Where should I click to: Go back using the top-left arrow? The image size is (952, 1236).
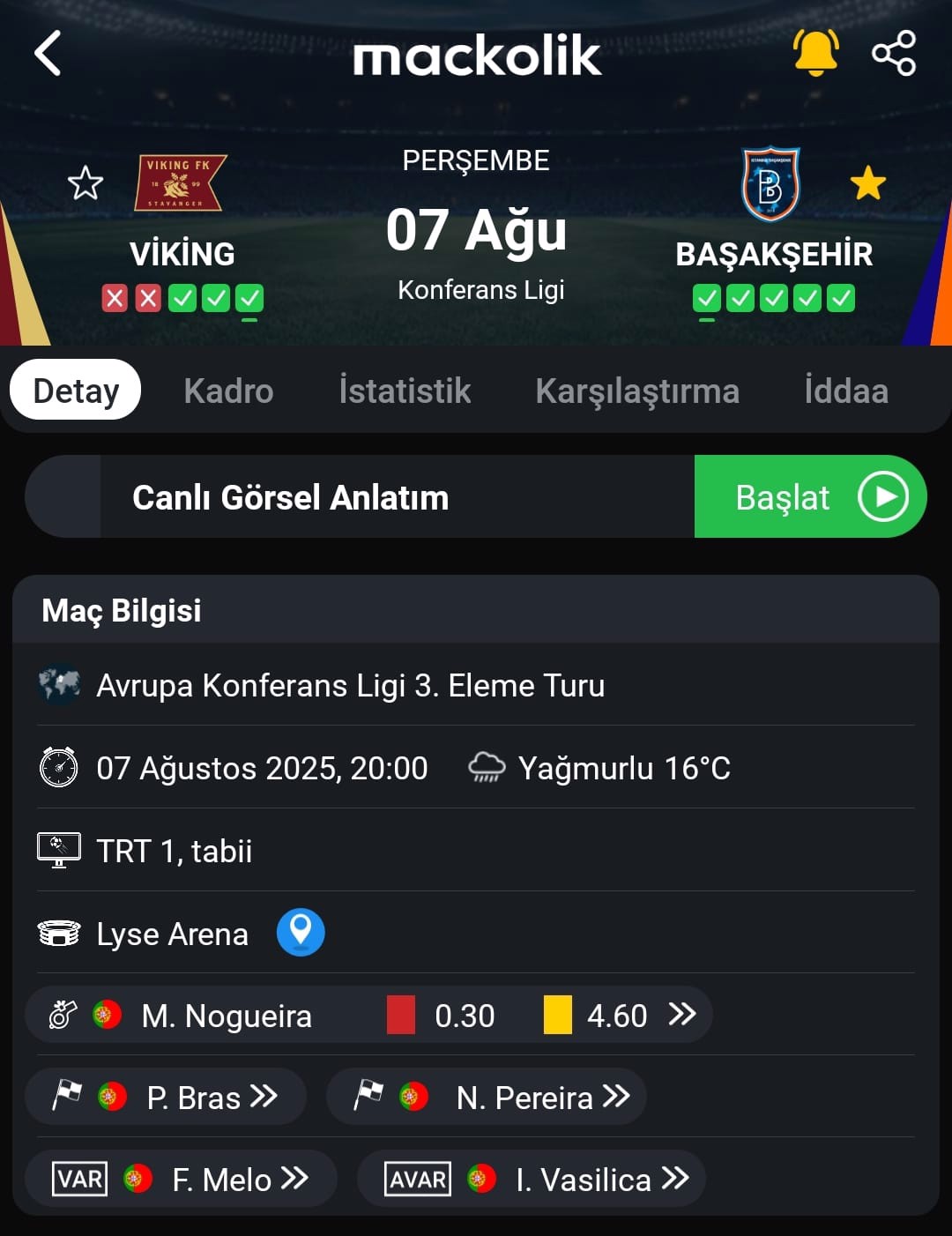pos(48,54)
